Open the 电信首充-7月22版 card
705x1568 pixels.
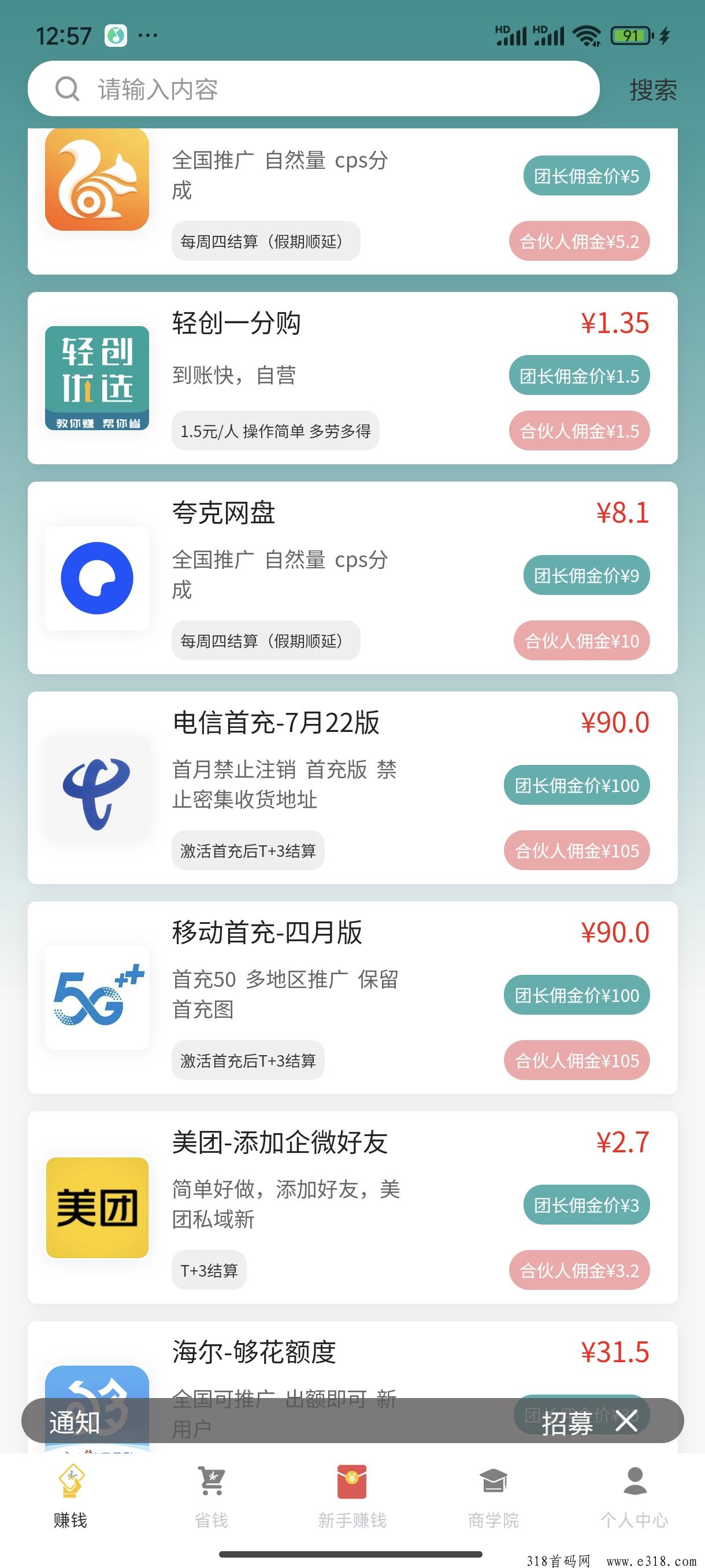(x=352, y=787)
